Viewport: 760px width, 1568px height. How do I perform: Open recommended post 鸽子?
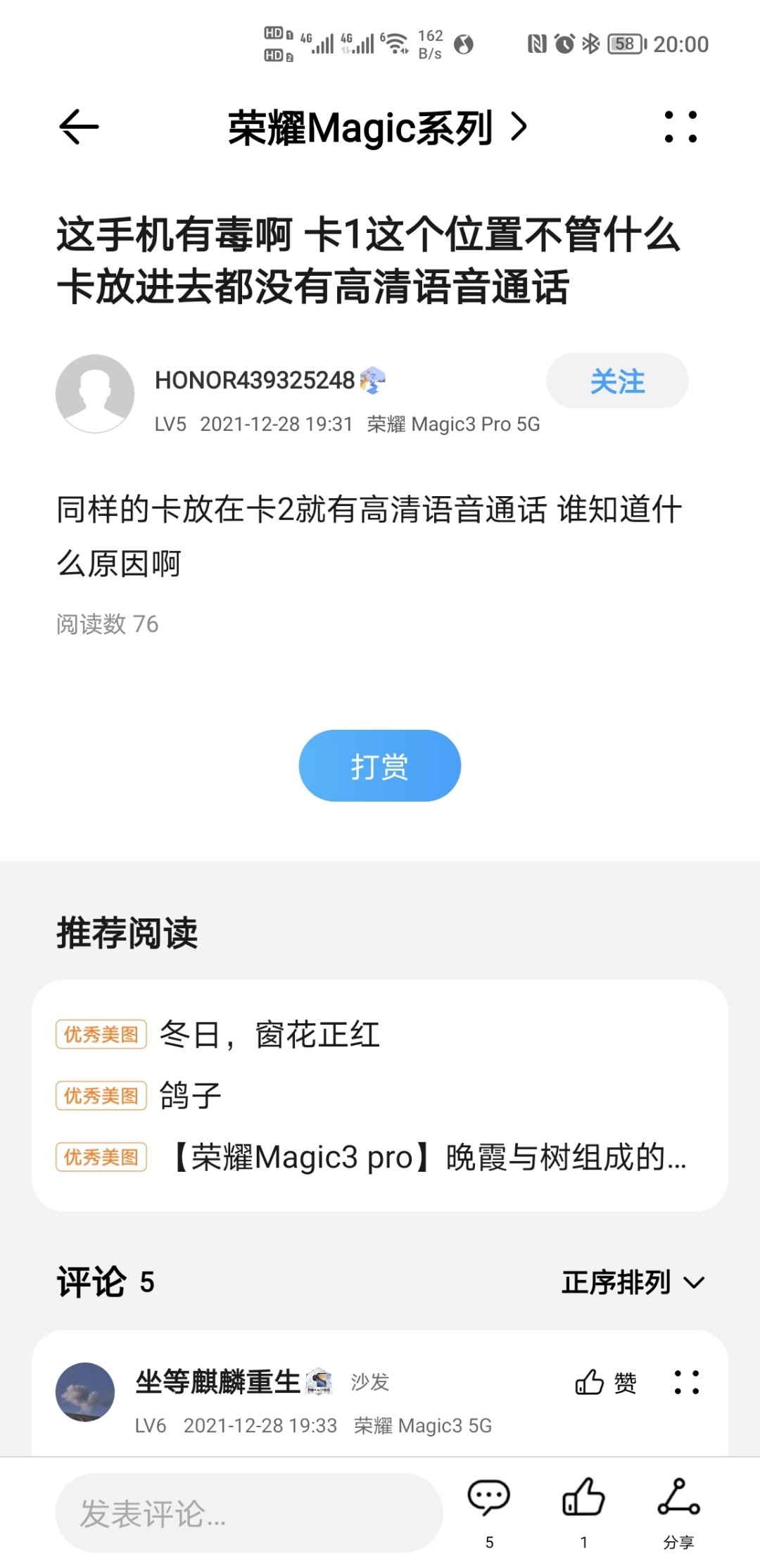(191, 1096)
